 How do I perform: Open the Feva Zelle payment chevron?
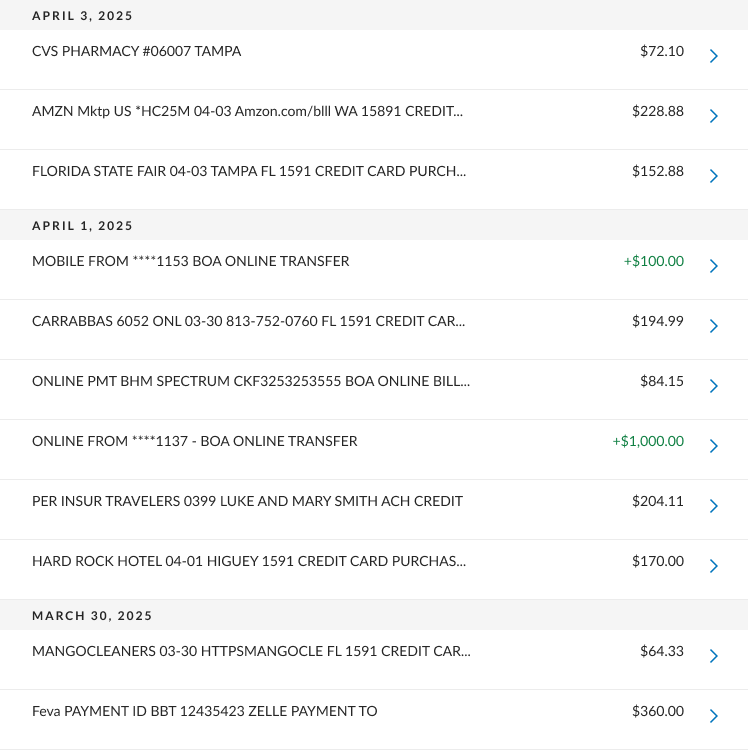tap(714, 715)
